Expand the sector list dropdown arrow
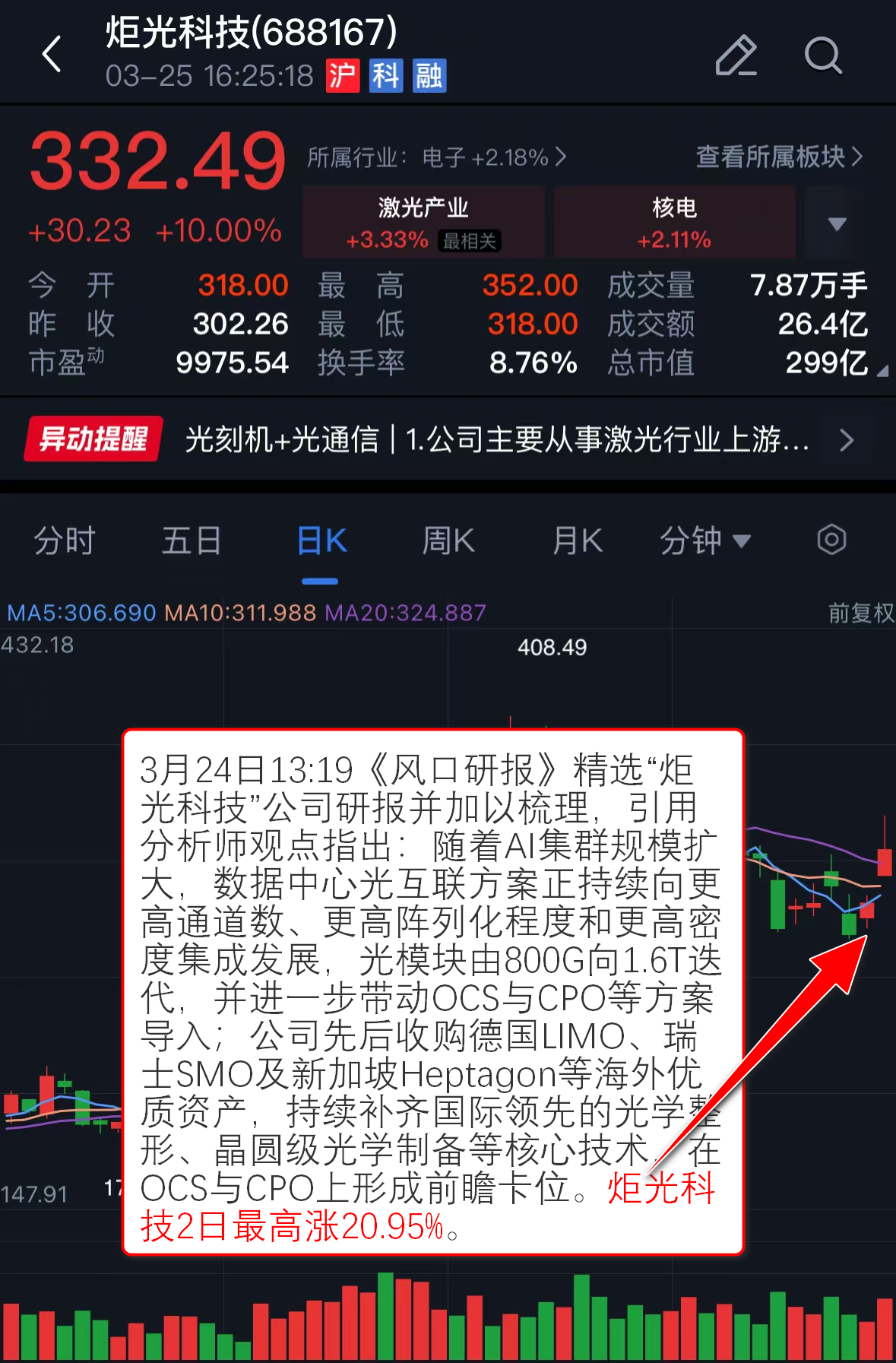This screenshot has height=1363, width=896. coord(837,223)
